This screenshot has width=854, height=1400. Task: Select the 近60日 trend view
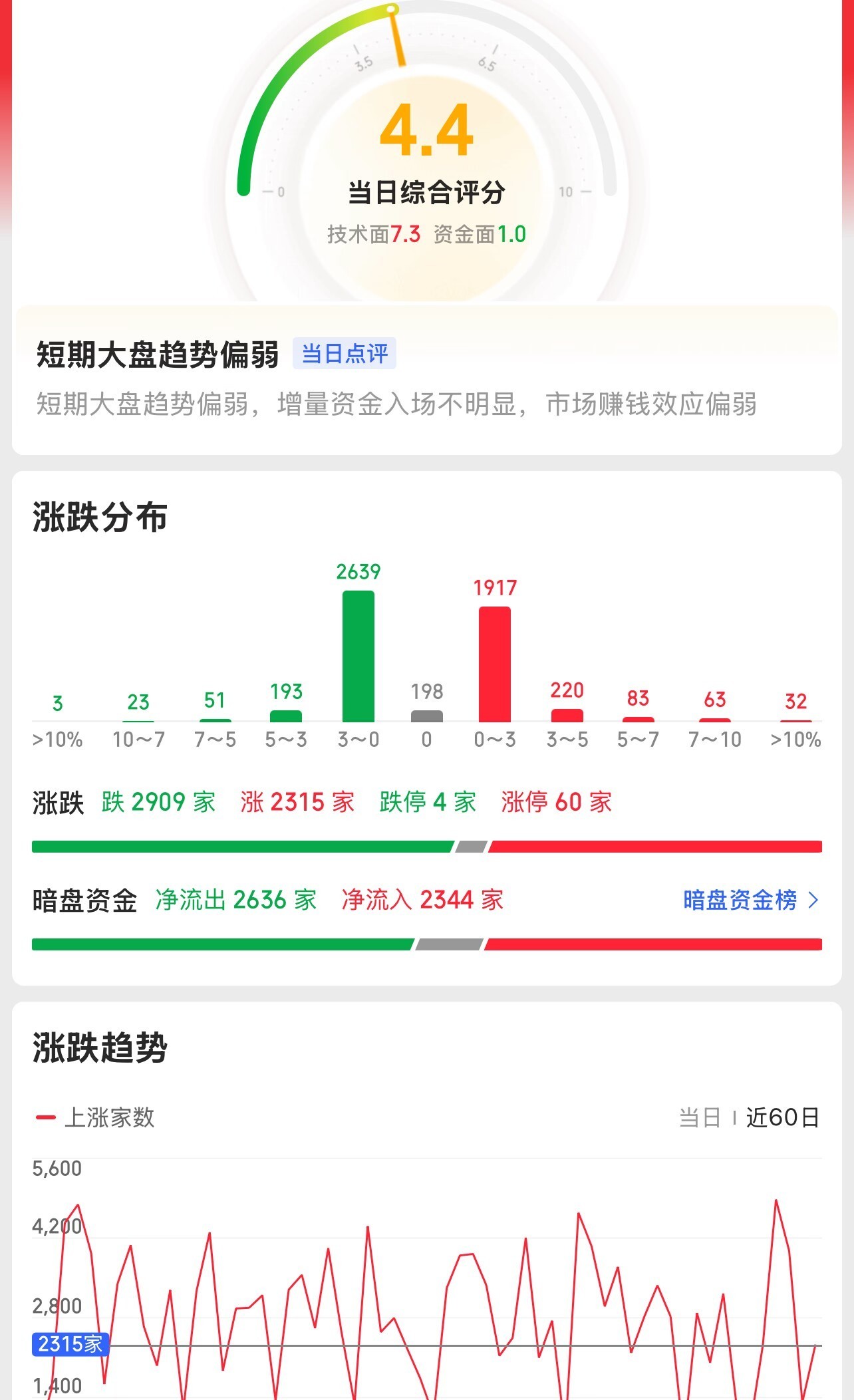click(782, 1117)
